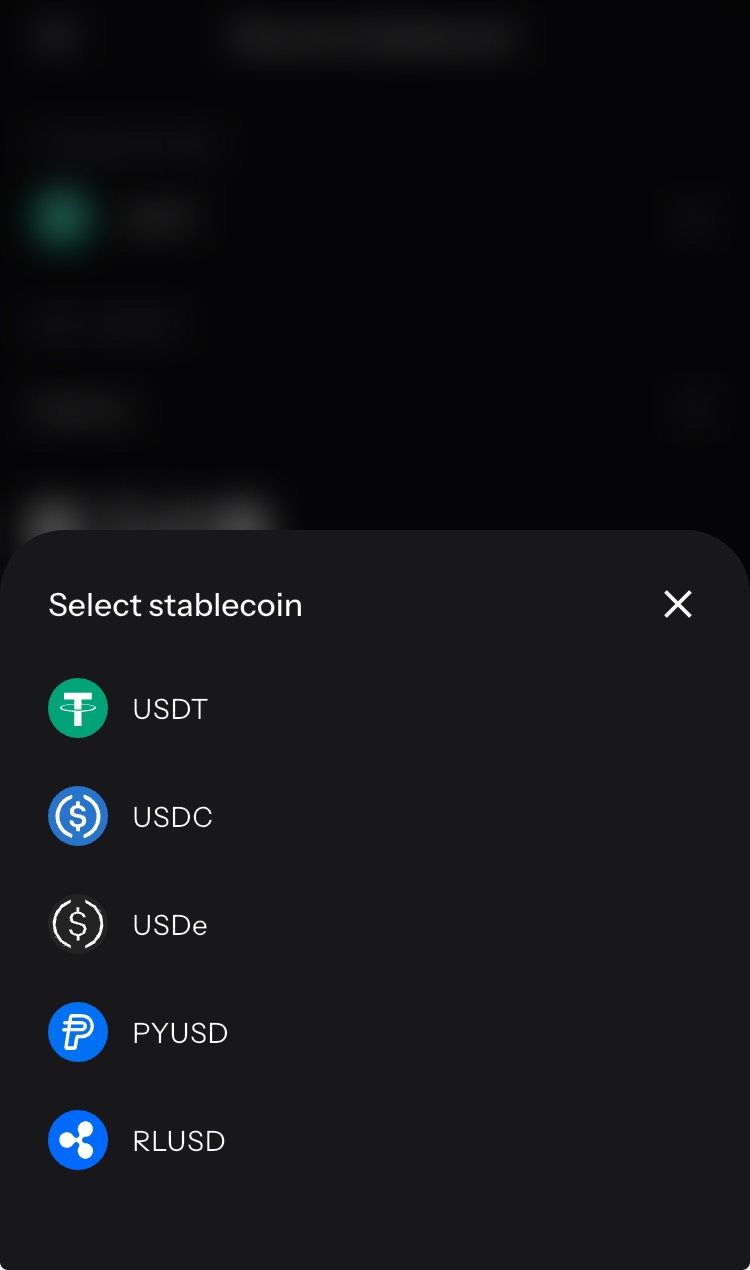
Task: Pick the USDe option
Action: coord(170,925)
